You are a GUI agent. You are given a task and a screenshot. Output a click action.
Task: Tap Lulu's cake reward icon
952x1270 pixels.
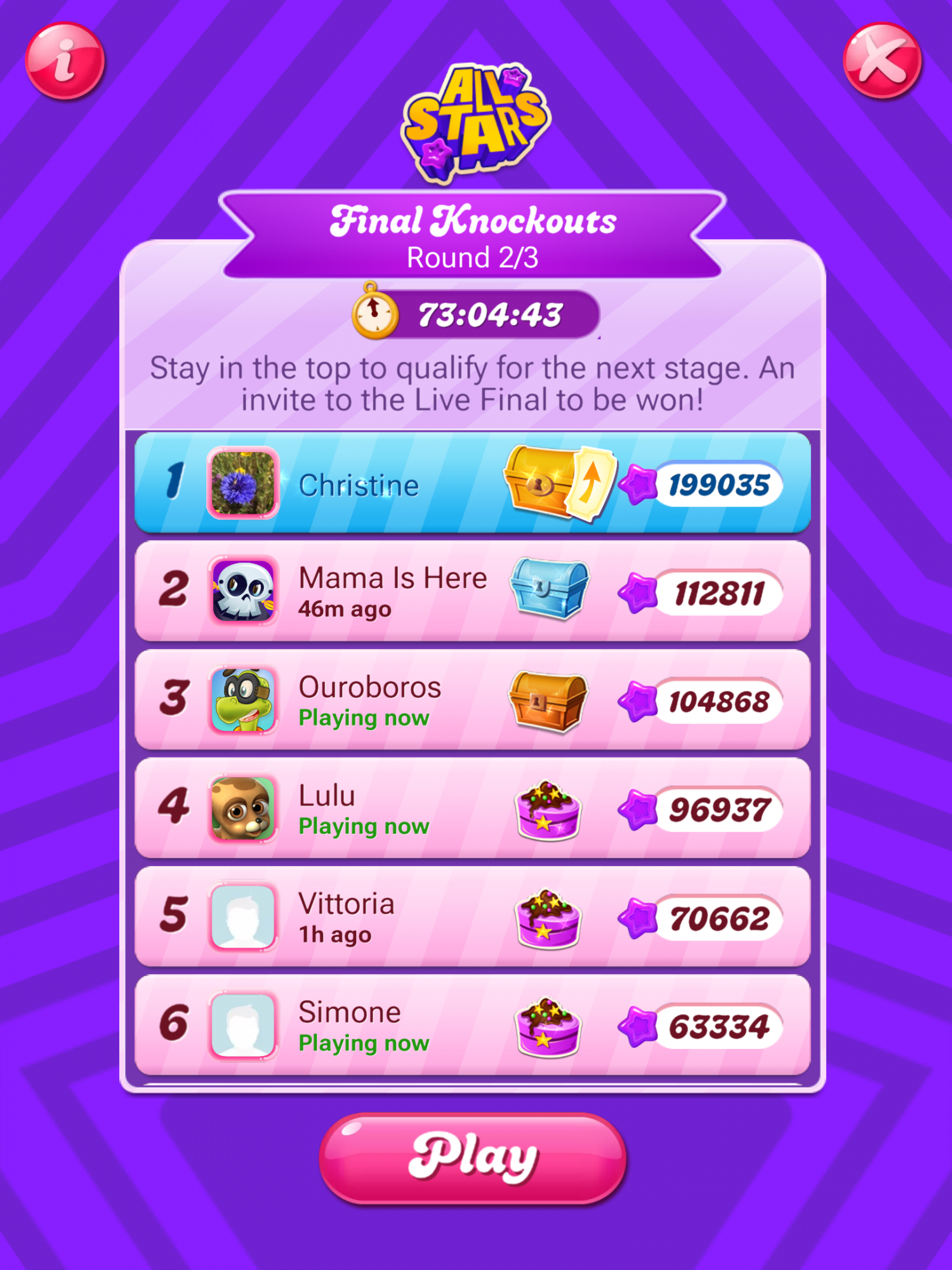tap(548, 810)
